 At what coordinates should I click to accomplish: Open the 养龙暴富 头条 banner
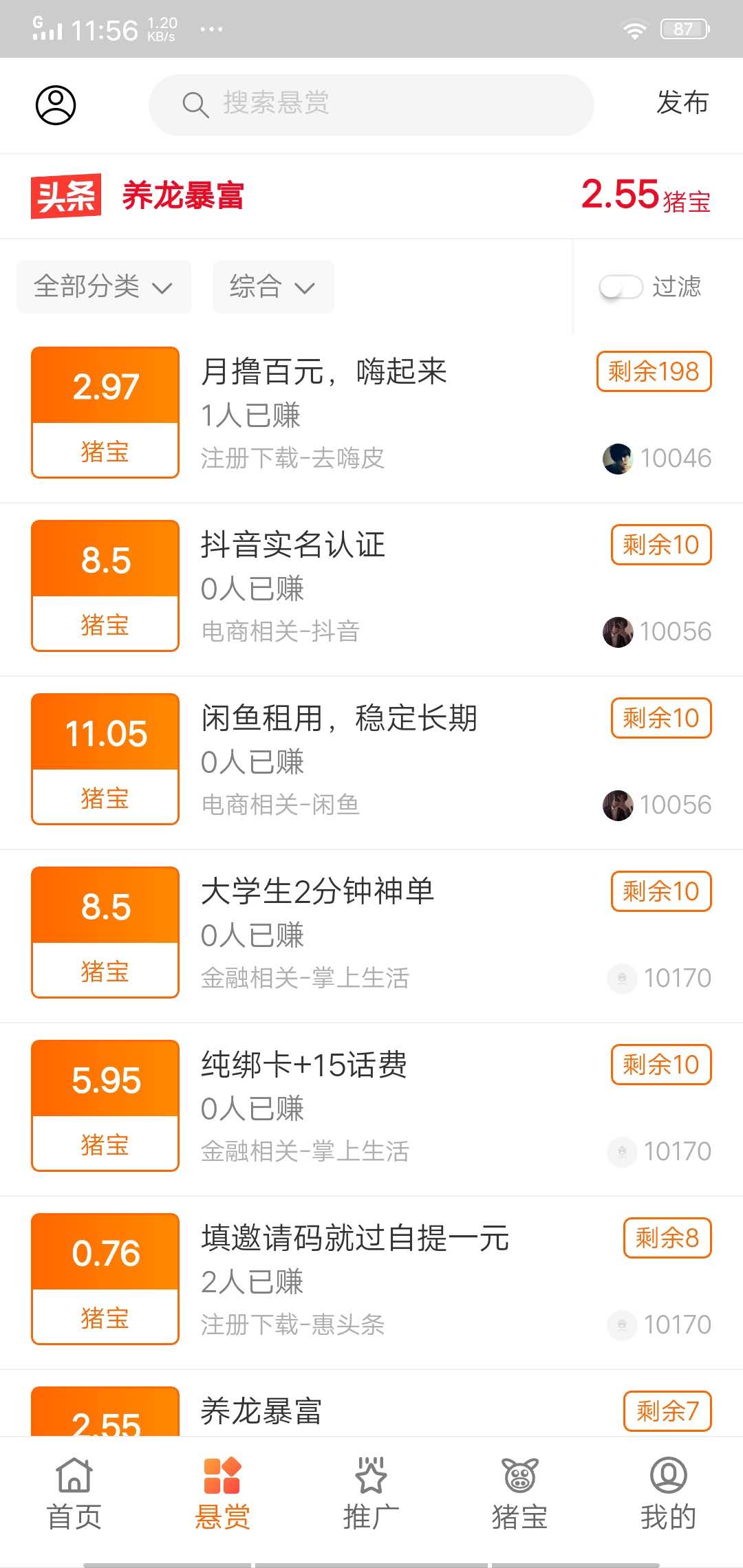[x=371, y=196]
